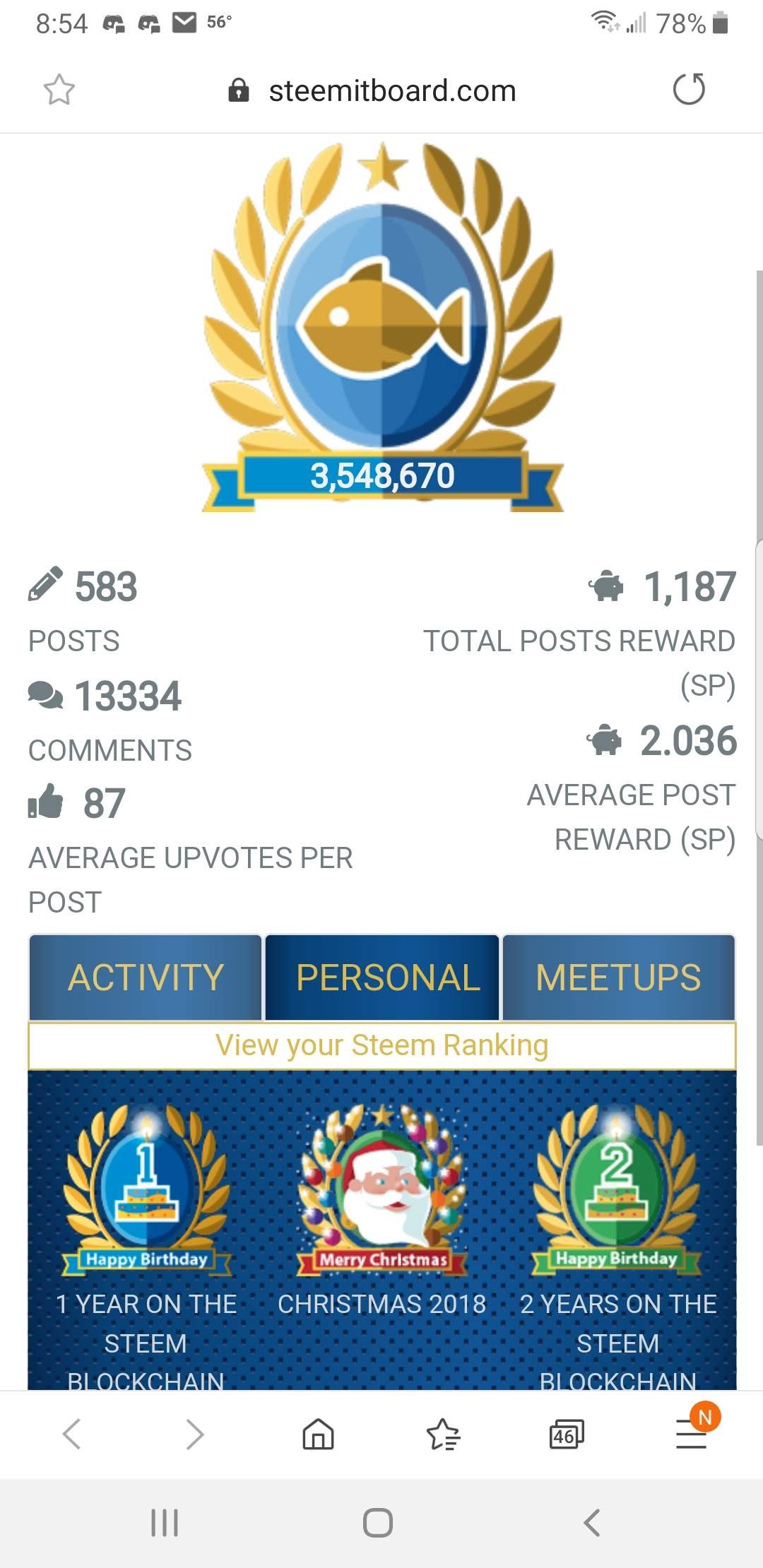Open View your Steem Ranking link

(382, 1045)
